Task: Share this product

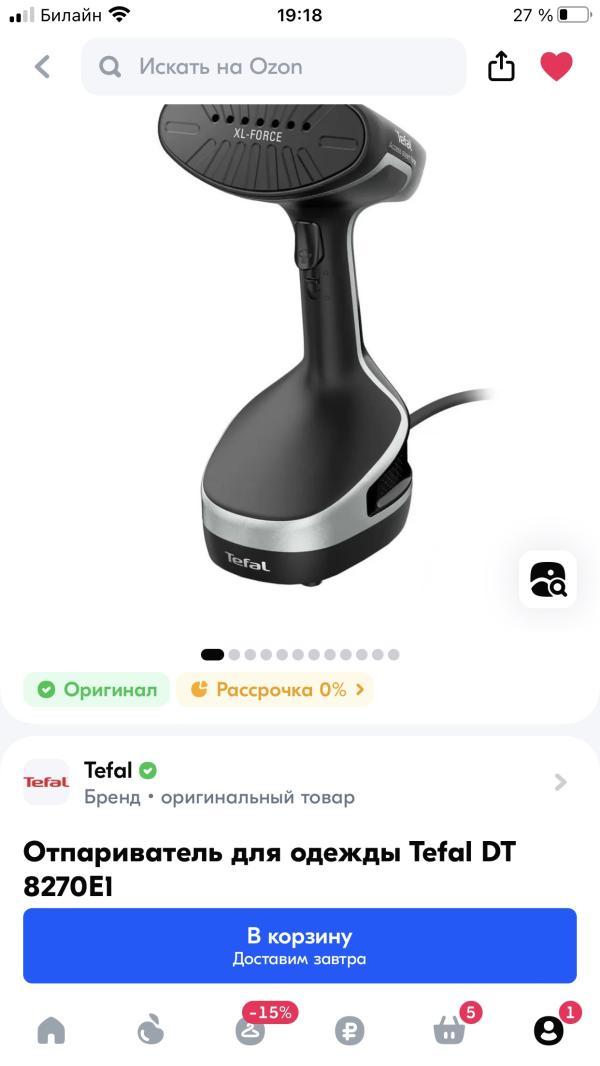Action: click(501, 67)
